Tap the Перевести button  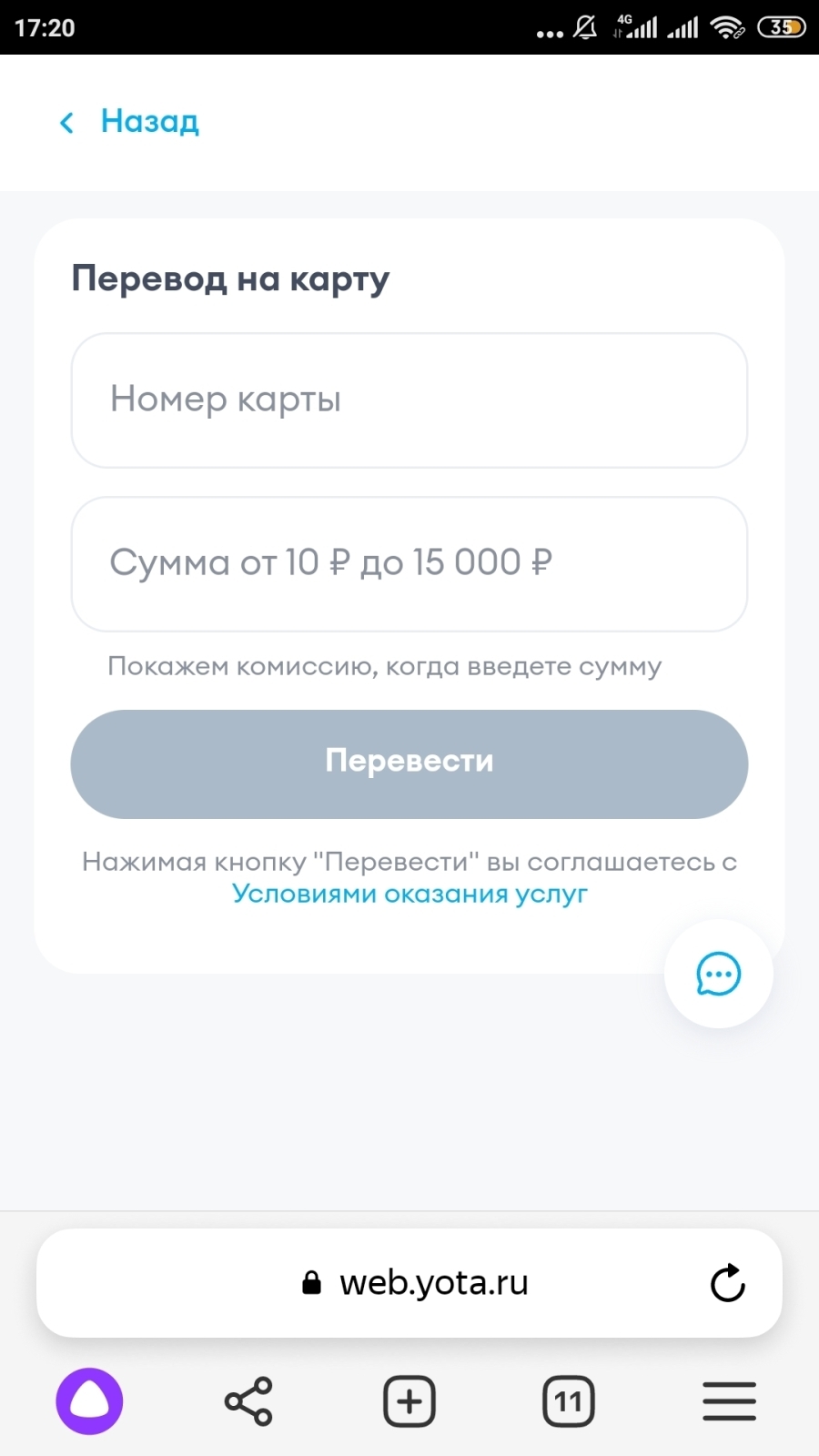click(409, 763)
